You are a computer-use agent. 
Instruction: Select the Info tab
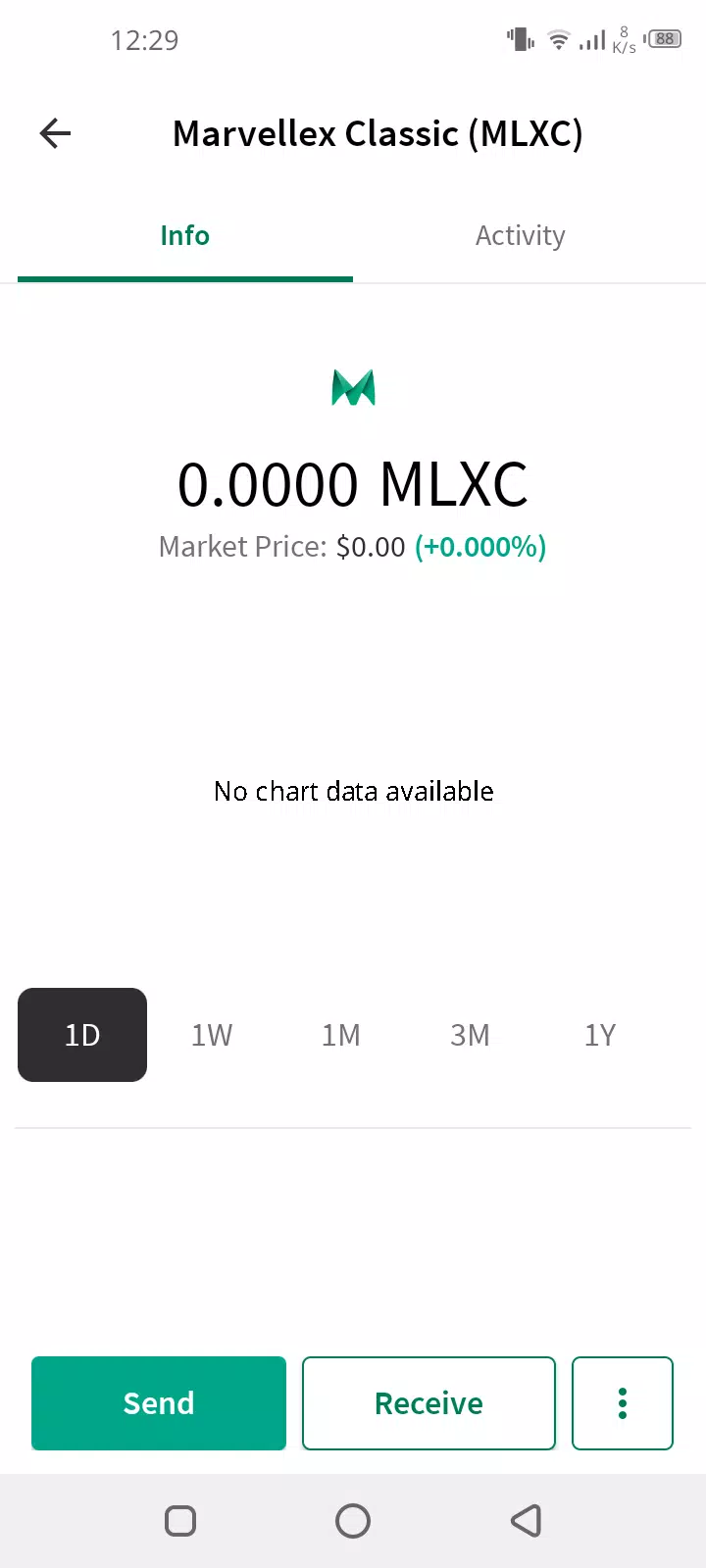coord(185,236)
